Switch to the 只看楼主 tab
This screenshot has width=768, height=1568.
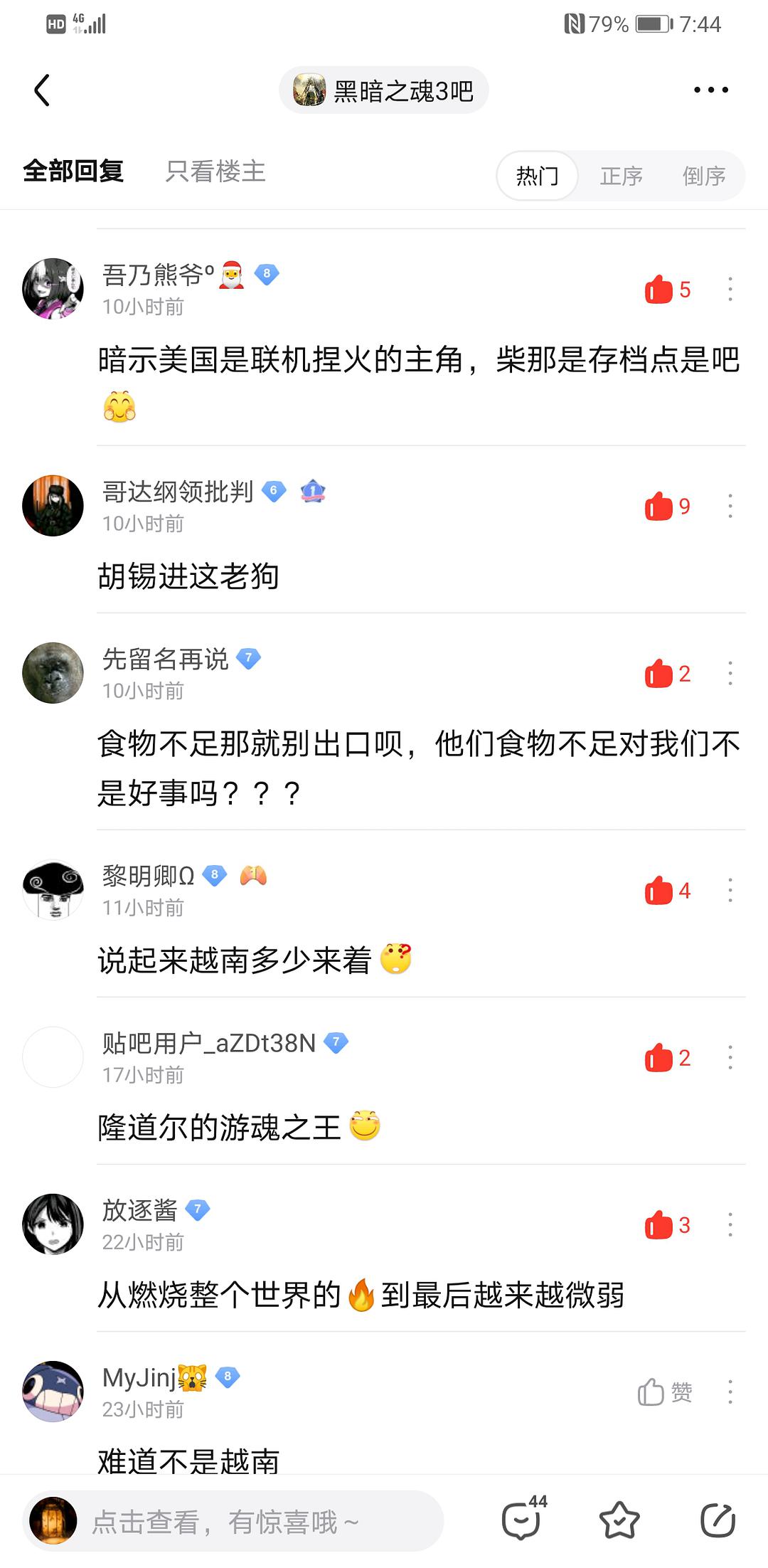pos(215,171)
